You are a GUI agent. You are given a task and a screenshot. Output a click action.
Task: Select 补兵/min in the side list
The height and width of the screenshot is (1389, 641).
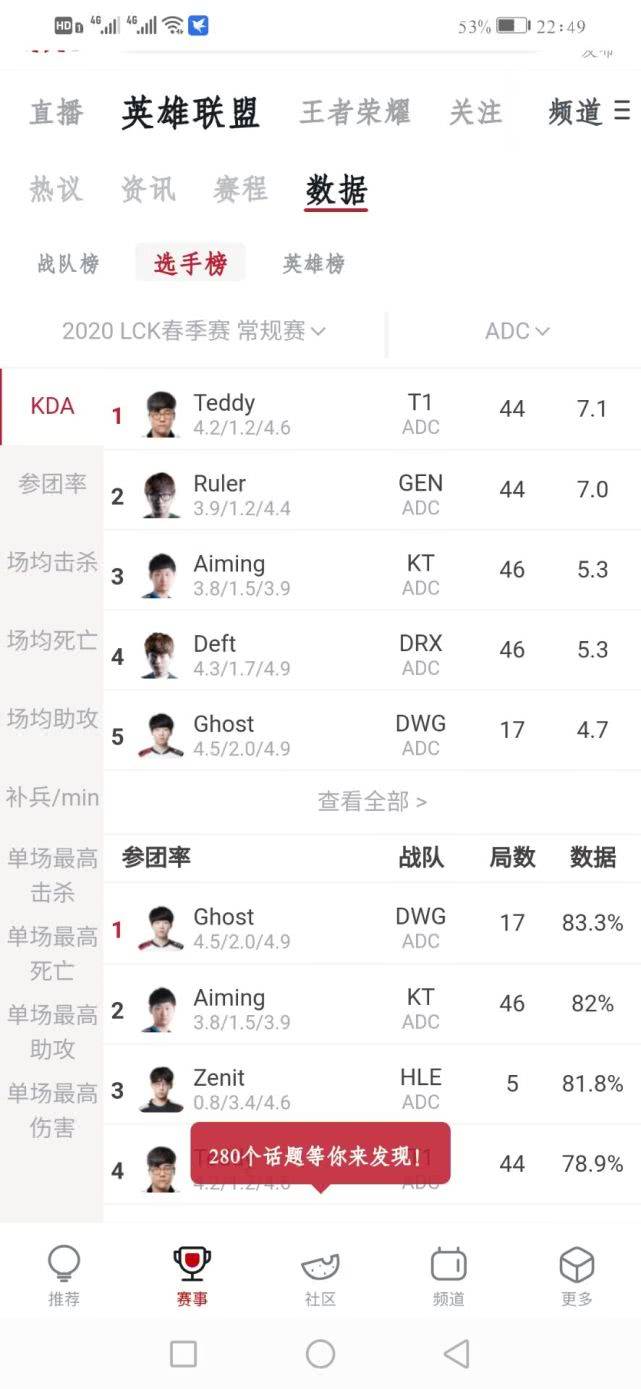(52, 797)
